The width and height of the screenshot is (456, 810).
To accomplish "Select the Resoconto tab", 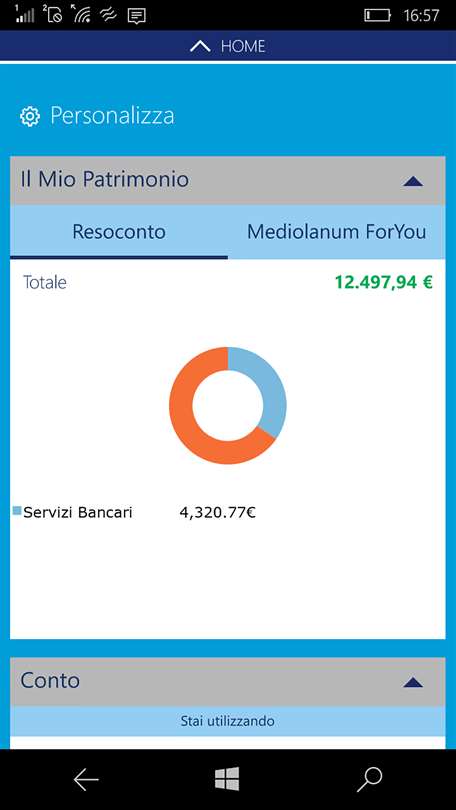I will click(119, 232).
